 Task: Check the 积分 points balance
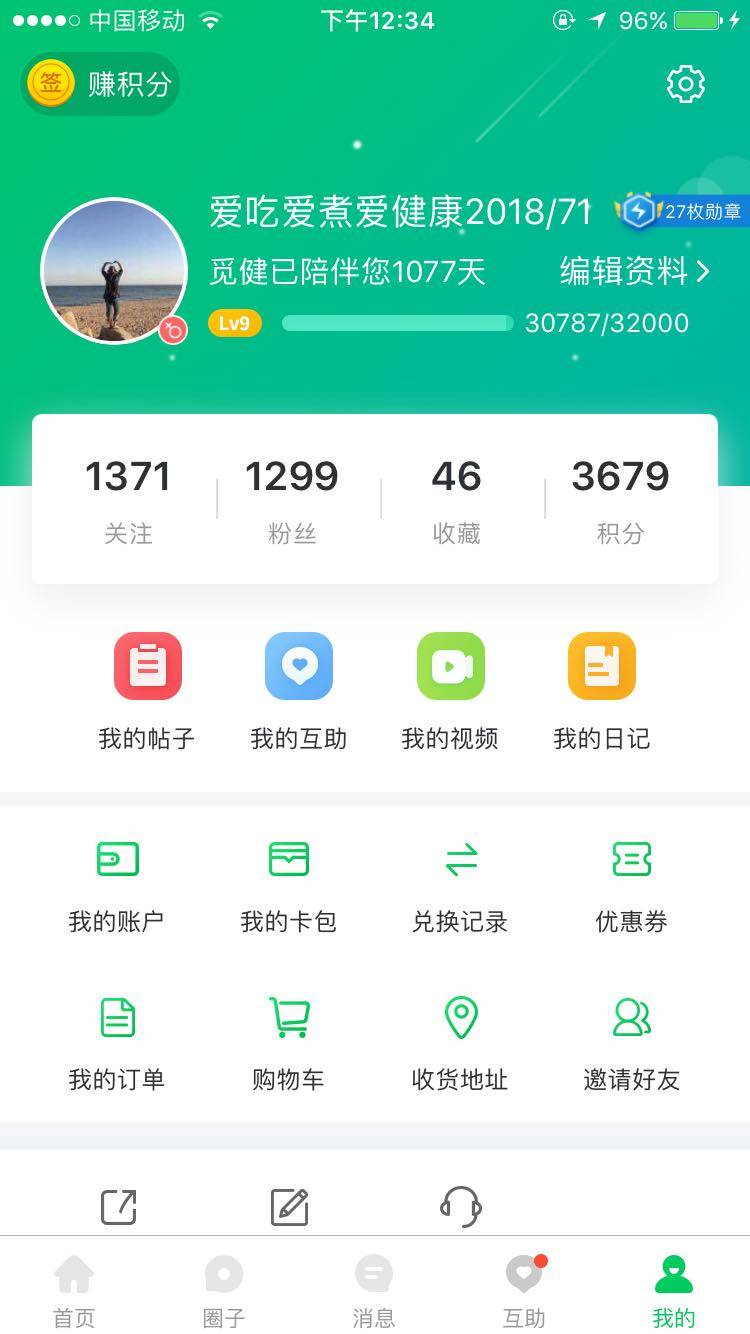[x=620, y=498]
